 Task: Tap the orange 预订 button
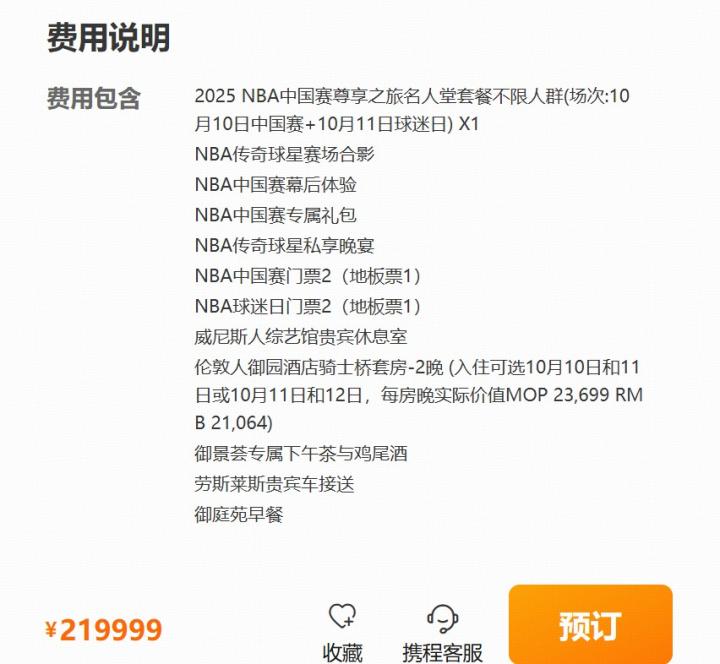[x=590, y=625]
